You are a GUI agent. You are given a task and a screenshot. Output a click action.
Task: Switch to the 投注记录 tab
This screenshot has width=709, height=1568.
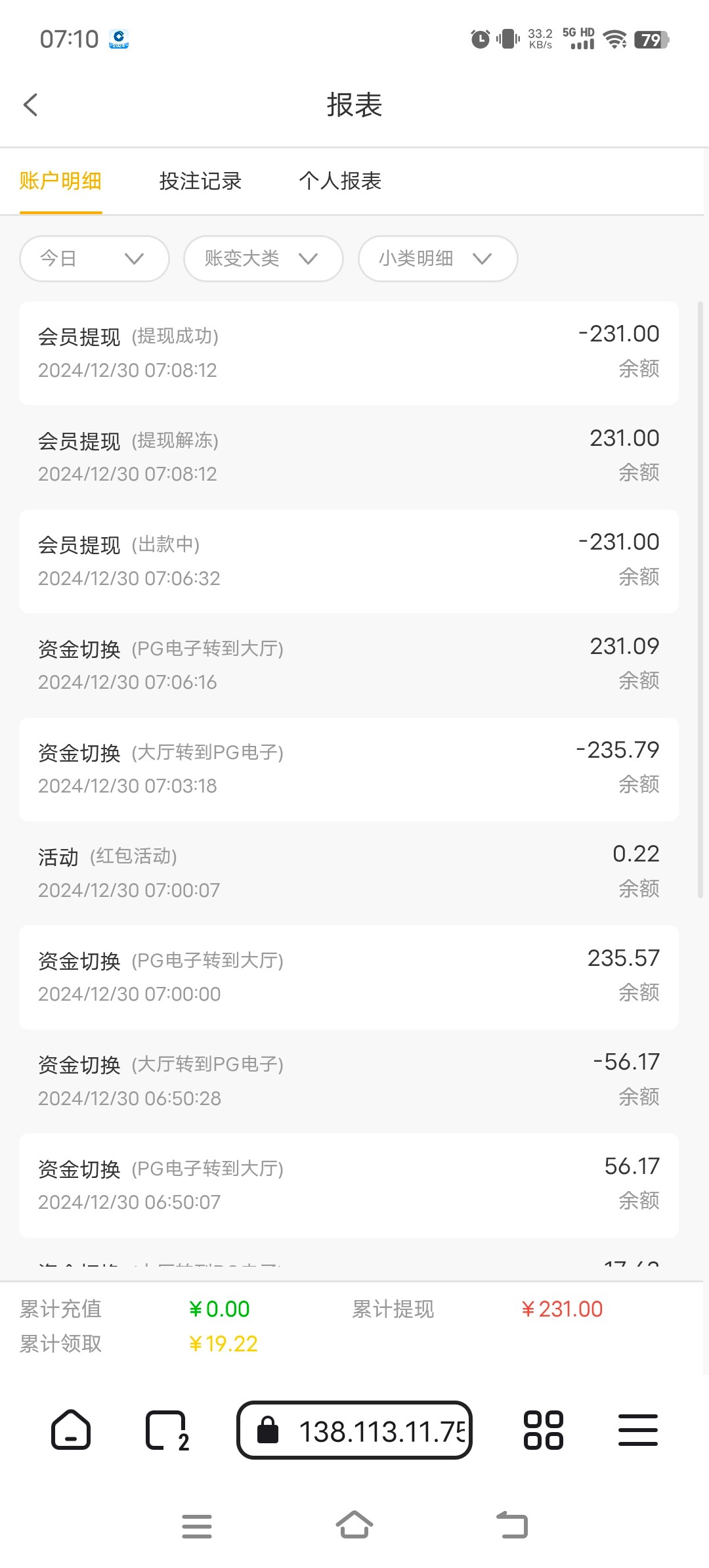[200, 181]
